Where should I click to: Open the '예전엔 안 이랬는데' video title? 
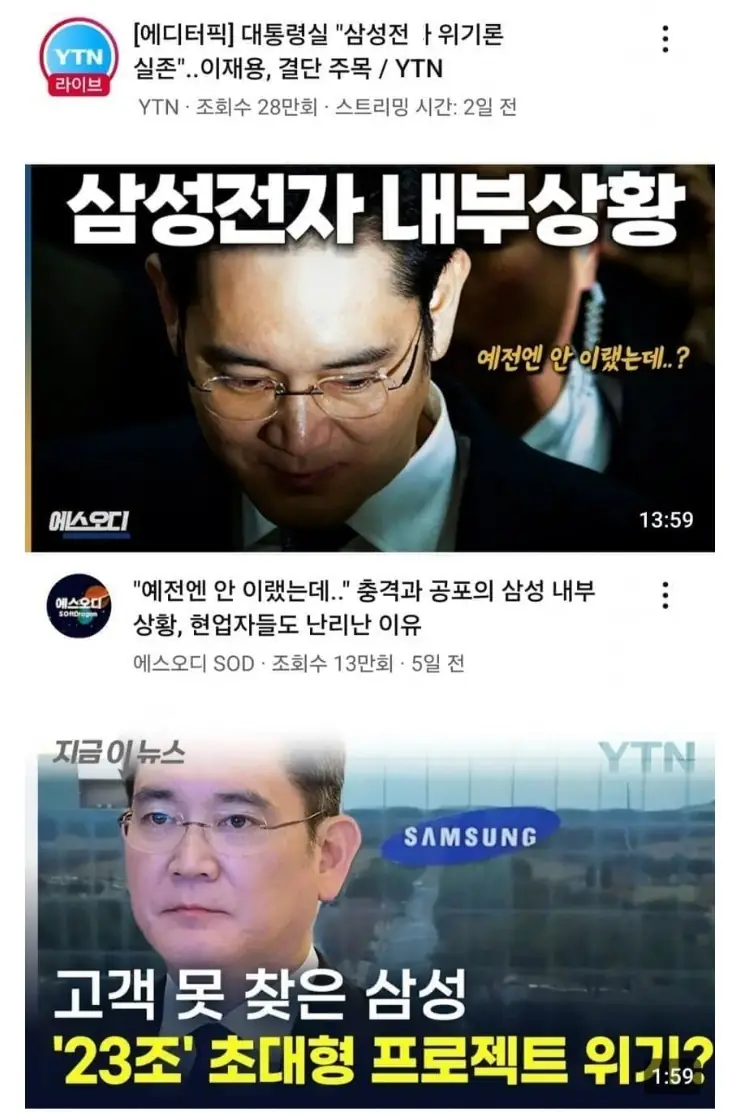(x=363, y=608)
